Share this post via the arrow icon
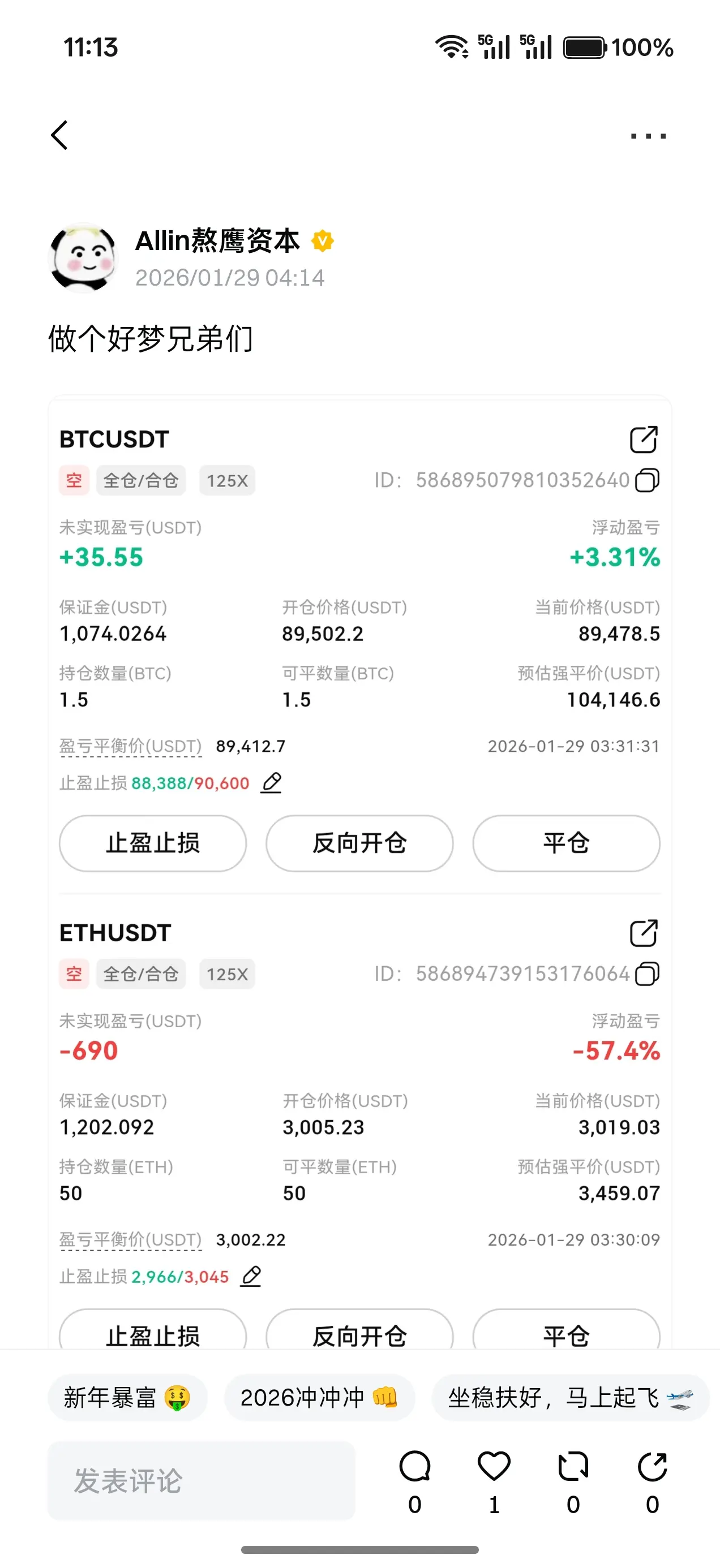Viewport: 720px width, 1568px height. pyautogui.click(x=653, y=1467)
